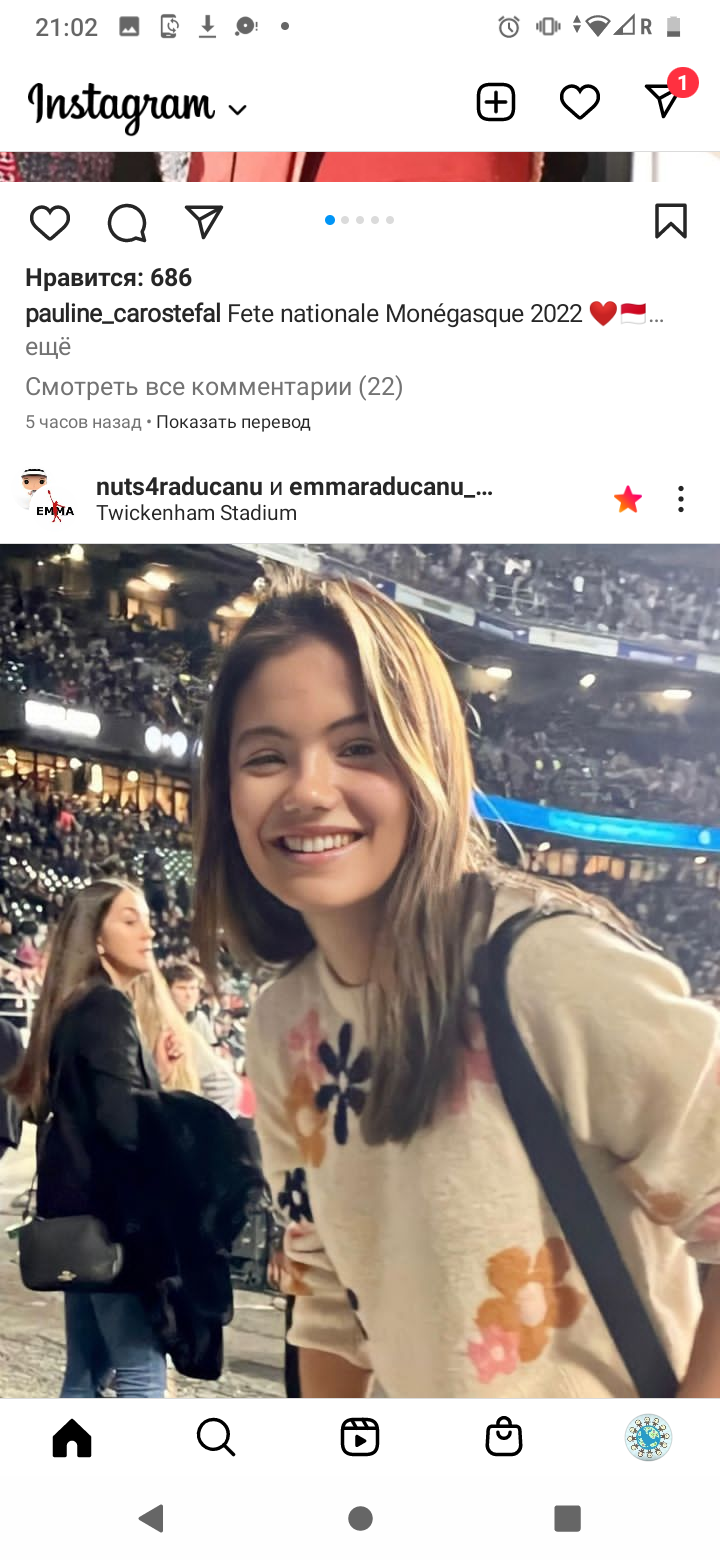The image size is (720, 1560).
Task: Open notifications with the heart icon in the header
Action: click(579, 100)
